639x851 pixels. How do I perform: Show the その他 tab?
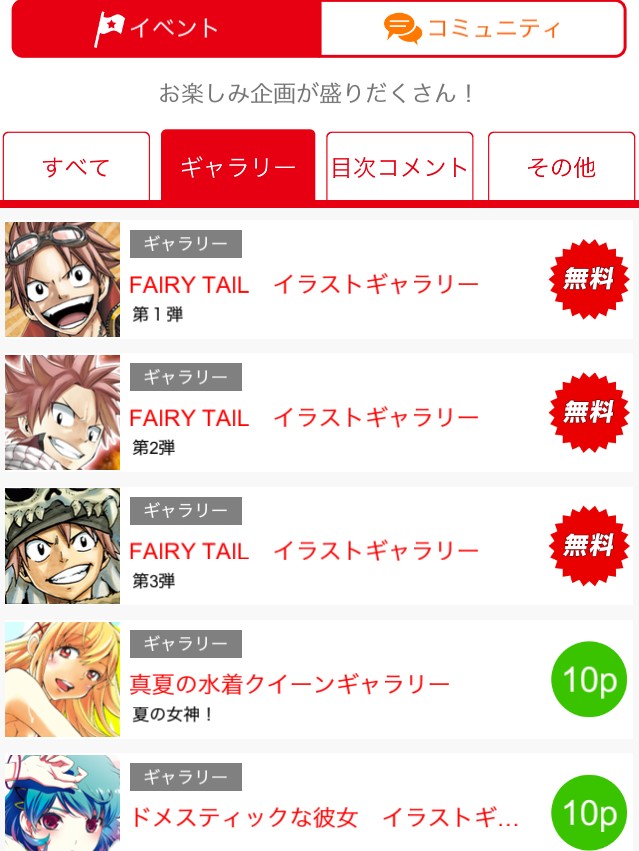click(x=561, y=166)
